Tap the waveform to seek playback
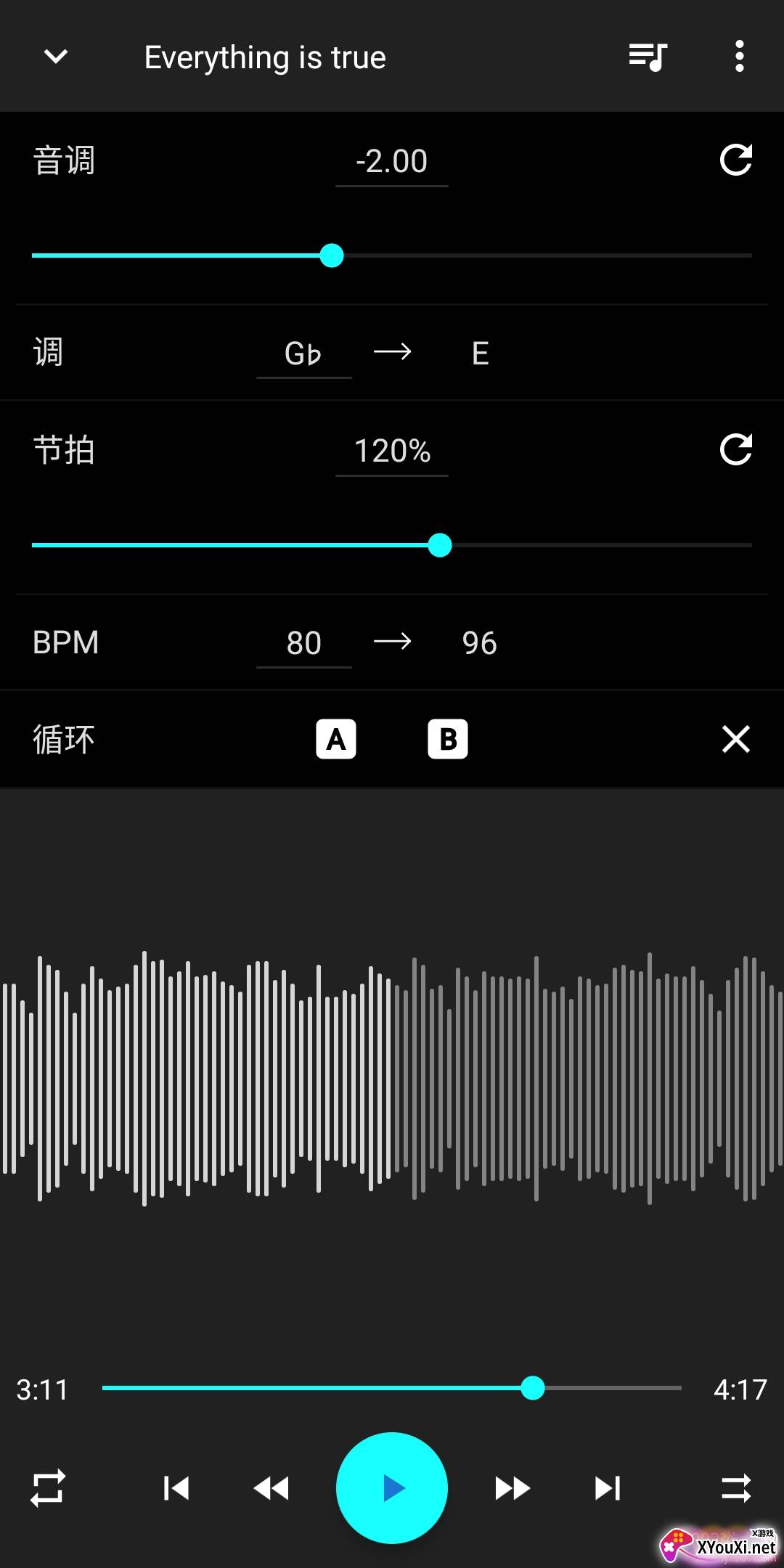Image resolution: width=784 pixels, height=1568 pixels. [x=392, y=1078]
